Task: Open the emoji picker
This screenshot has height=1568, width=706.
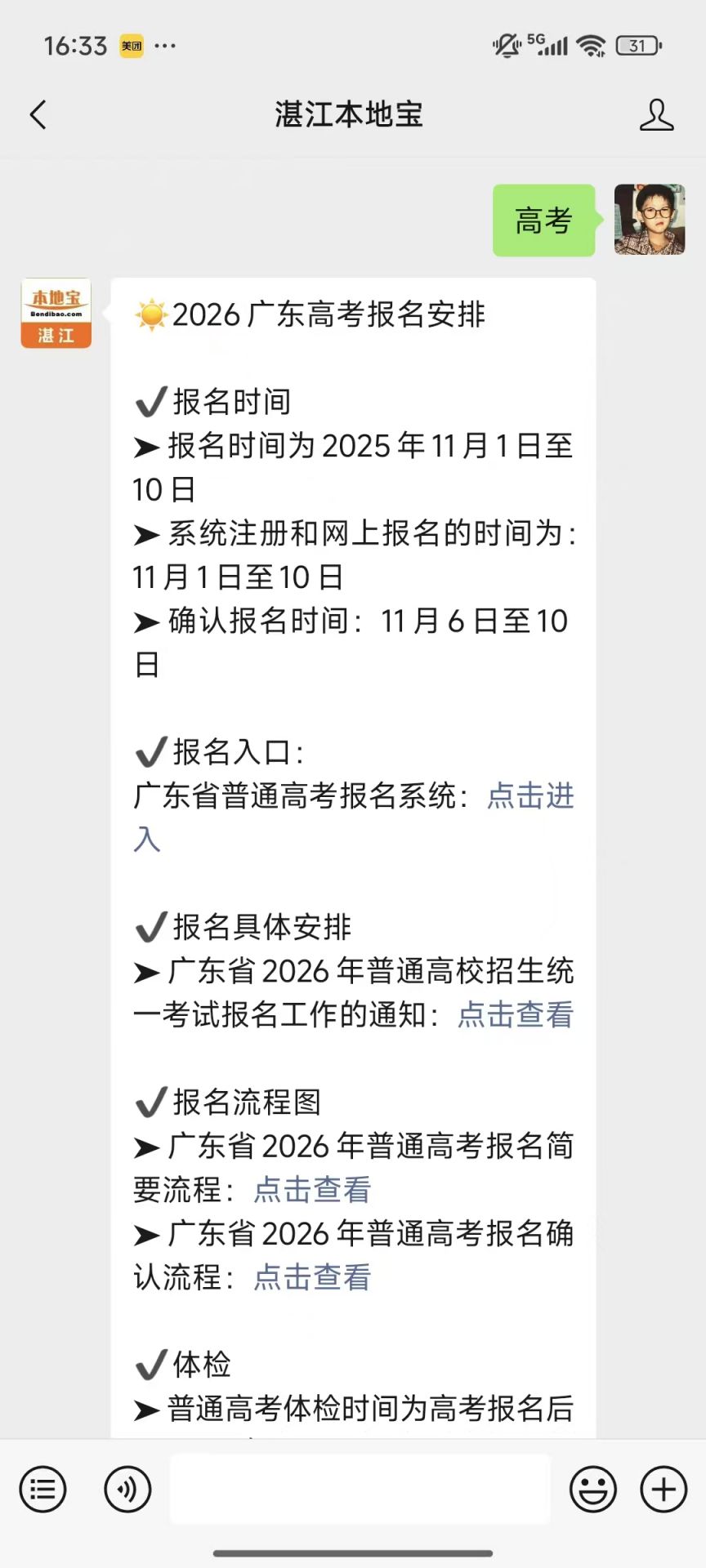Action: pos(592,1489)
